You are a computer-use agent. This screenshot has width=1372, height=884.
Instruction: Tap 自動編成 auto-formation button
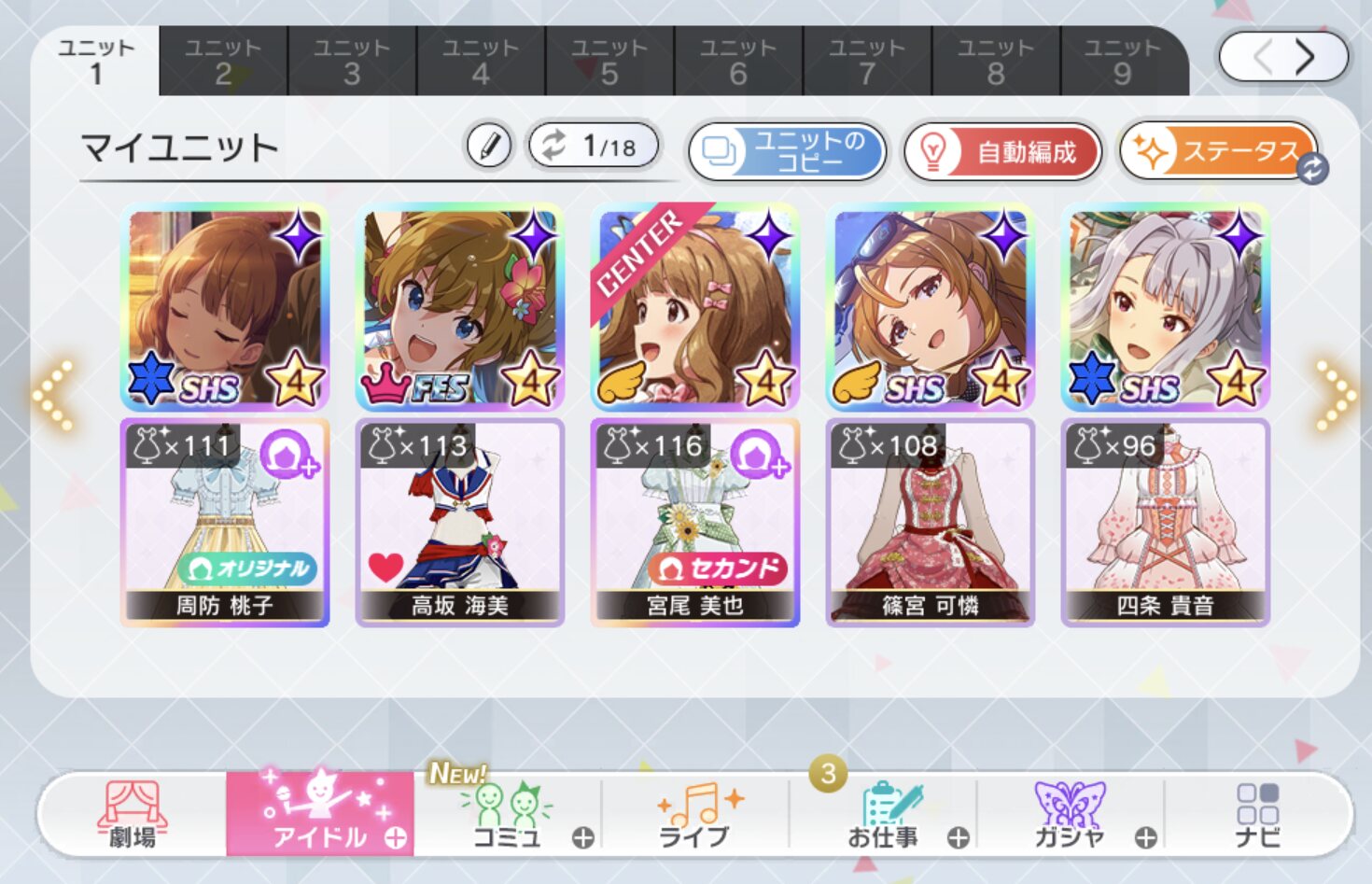tap(1003, 151)
